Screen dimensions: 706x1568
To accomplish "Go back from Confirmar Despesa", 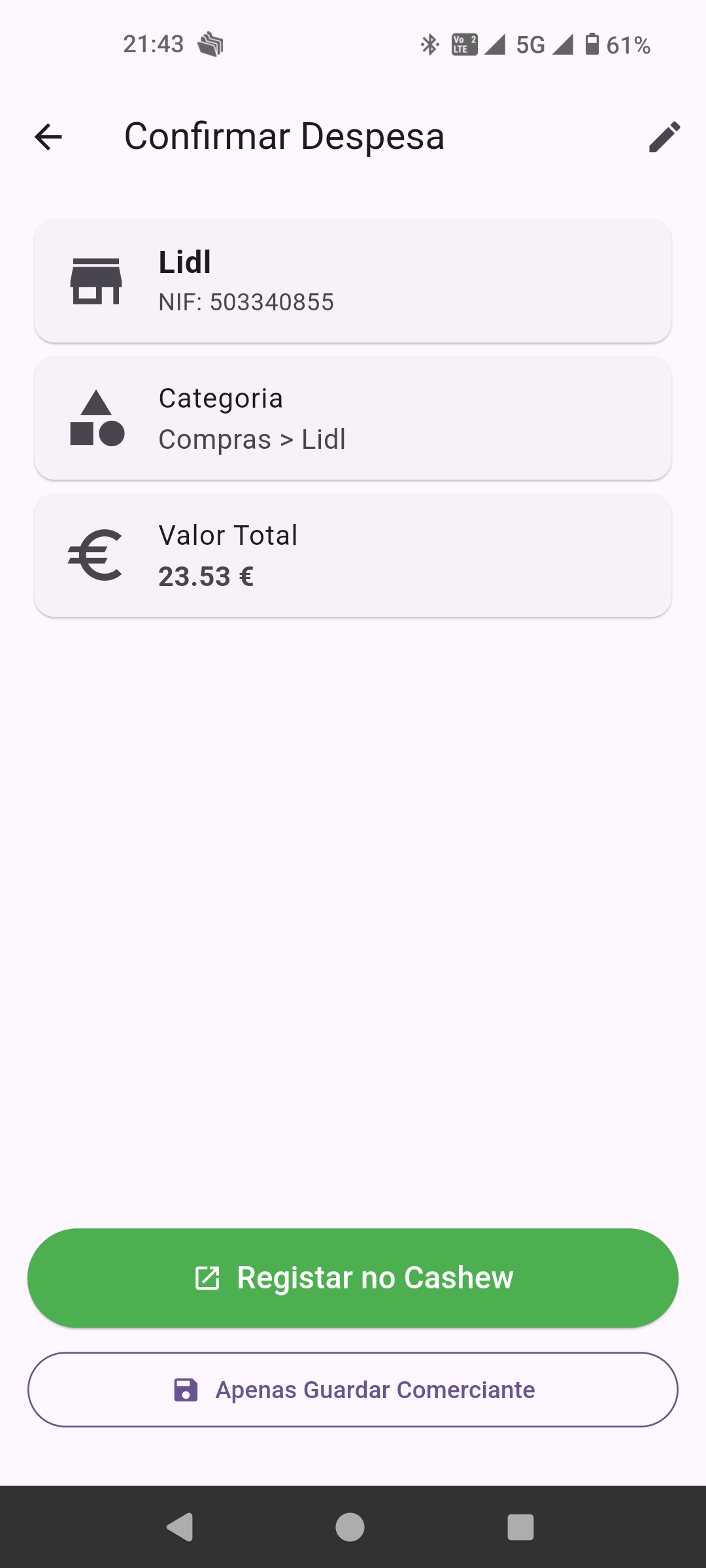I will tap(48, 137).
